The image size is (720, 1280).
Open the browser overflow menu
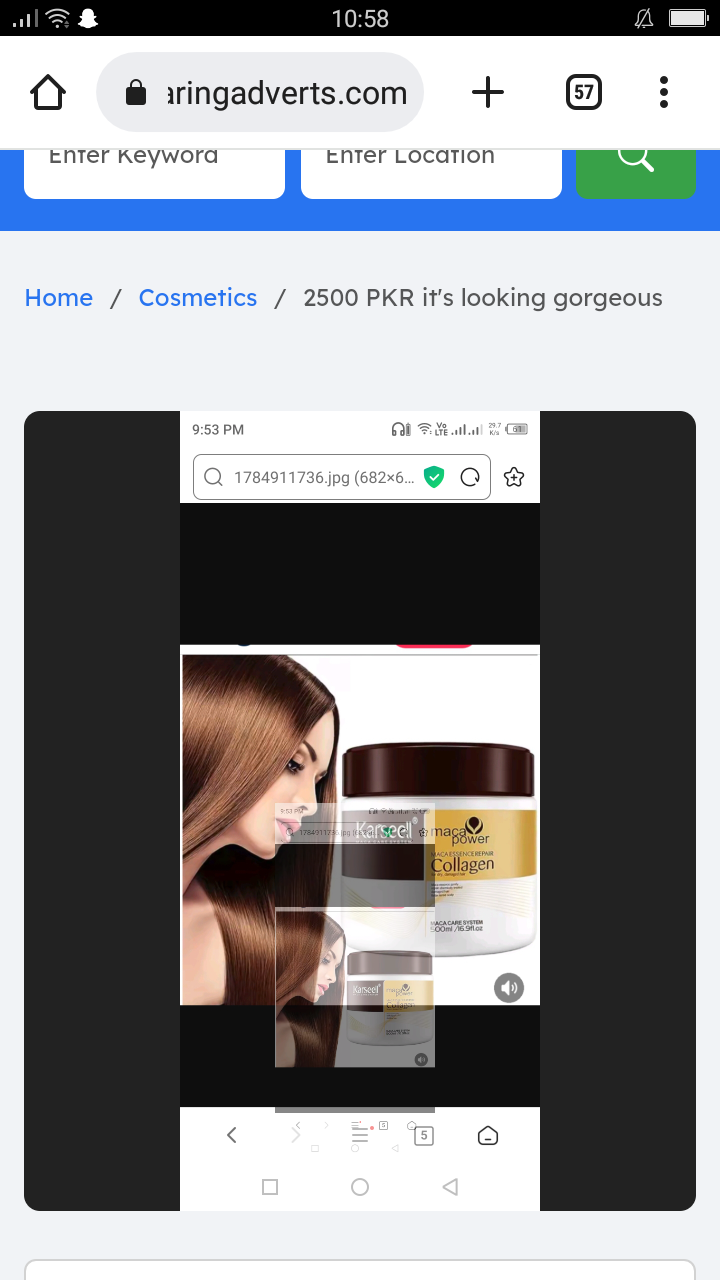(x=664, y=93)
